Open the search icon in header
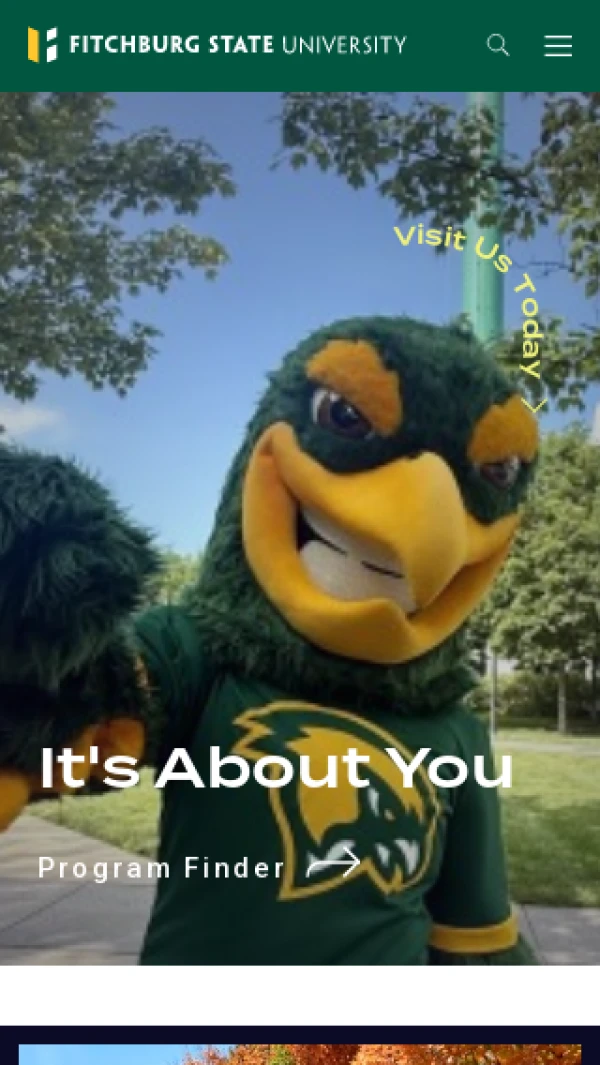 click(x=498, y=45)
